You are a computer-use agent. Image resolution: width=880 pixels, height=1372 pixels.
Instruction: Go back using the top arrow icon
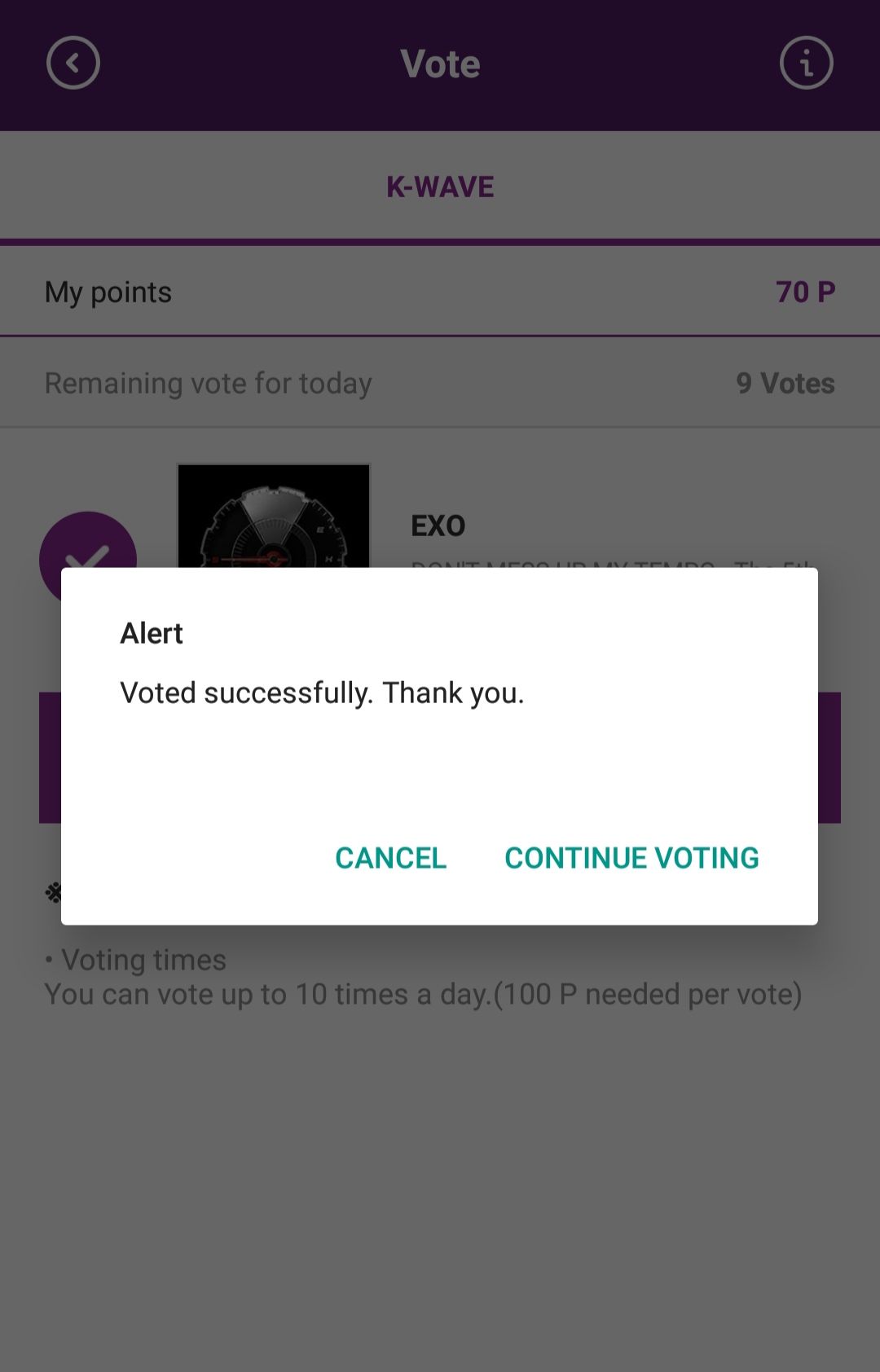pos(73,64)
